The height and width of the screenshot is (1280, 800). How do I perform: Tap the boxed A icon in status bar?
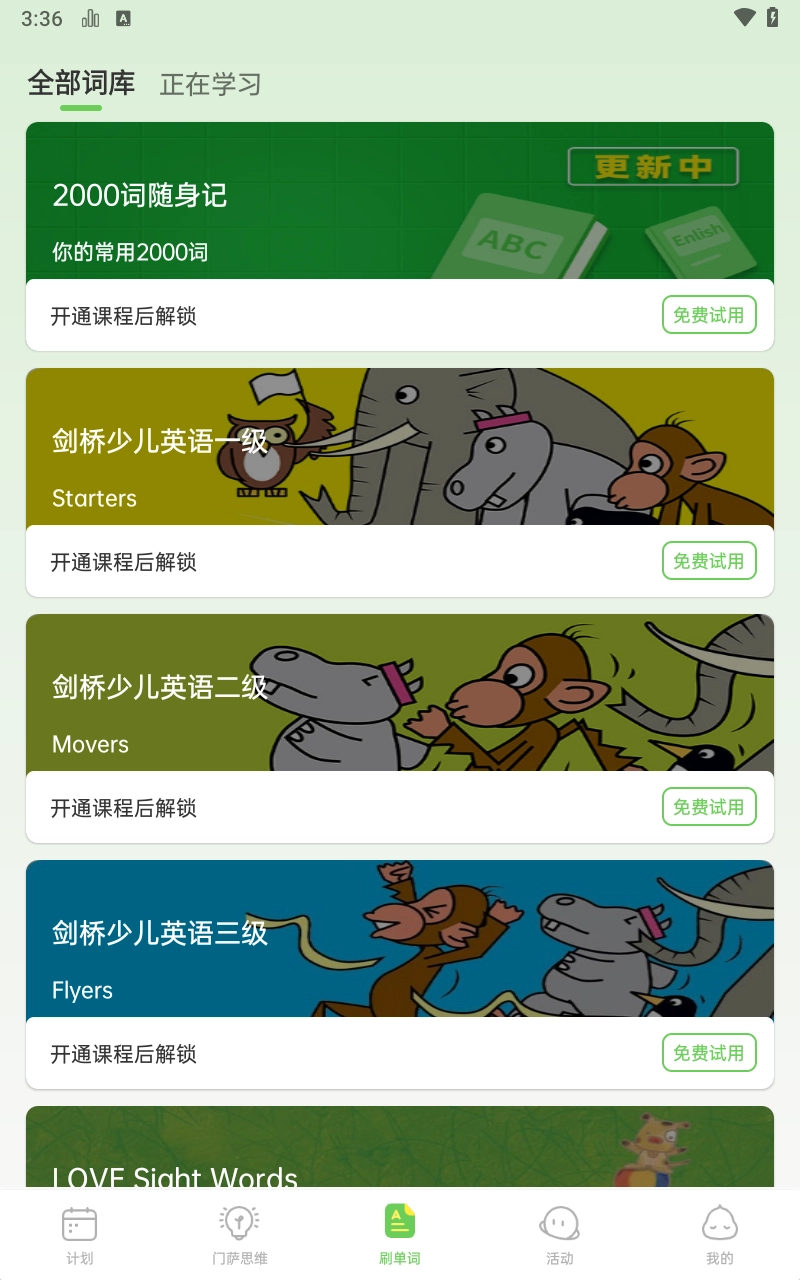124,17
